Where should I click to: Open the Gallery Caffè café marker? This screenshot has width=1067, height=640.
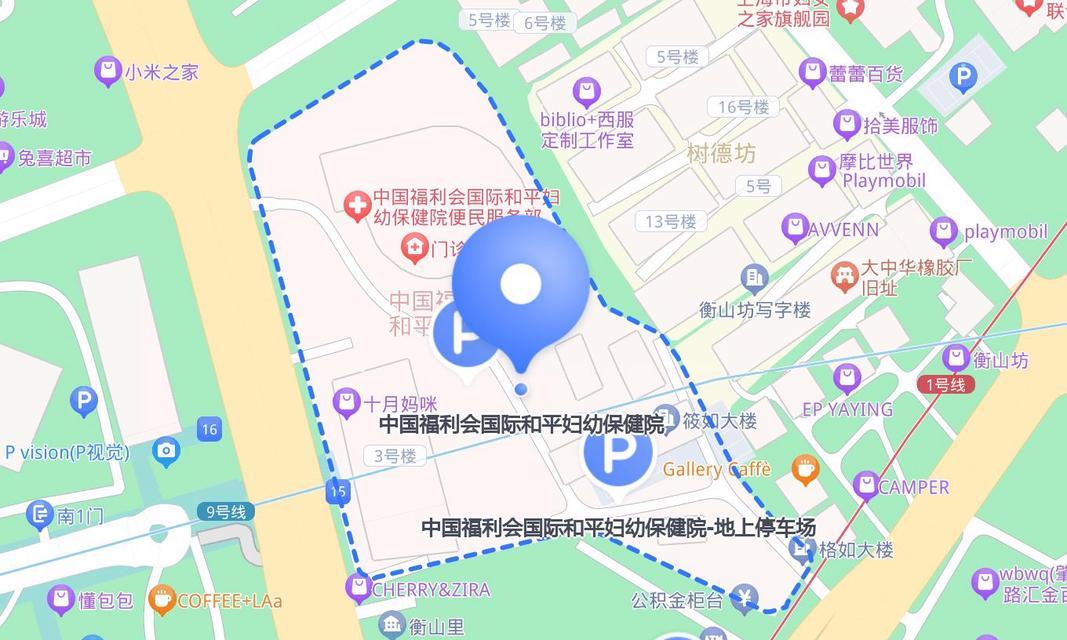[x=805, y=469]
